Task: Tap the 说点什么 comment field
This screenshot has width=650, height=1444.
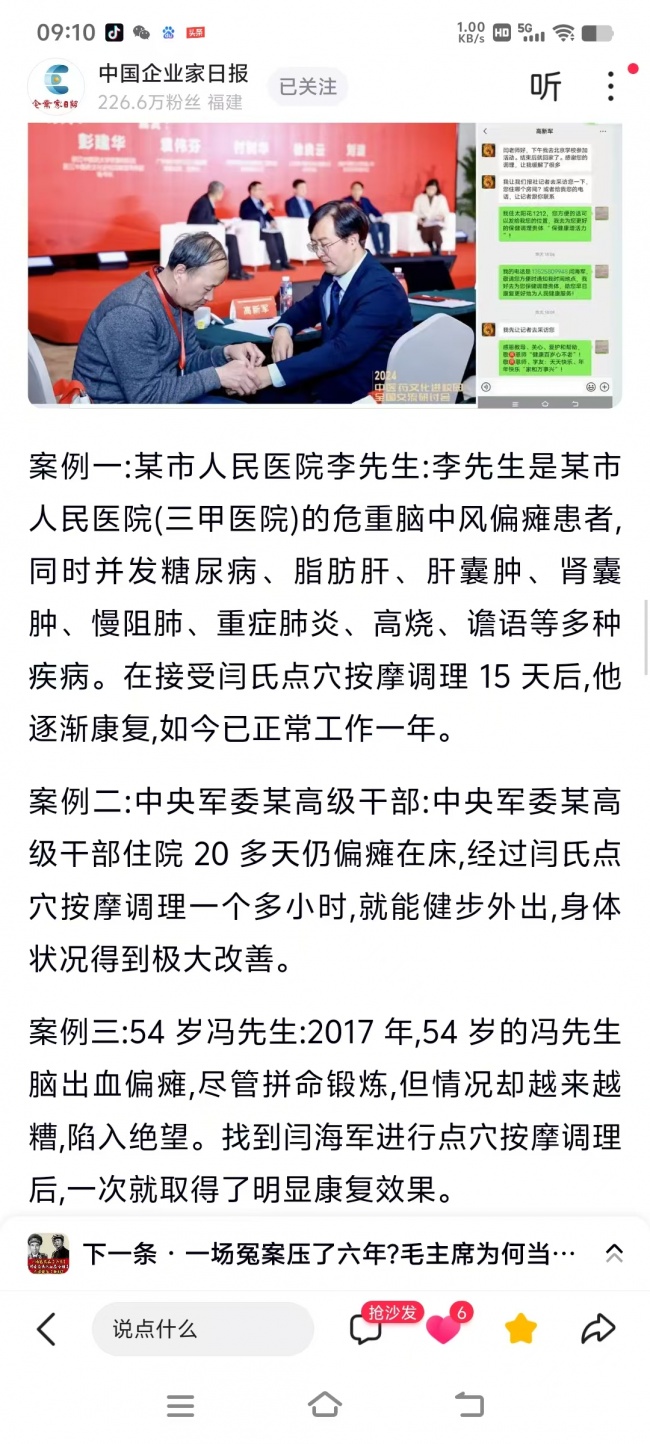Action: [x=203, y=1329]
